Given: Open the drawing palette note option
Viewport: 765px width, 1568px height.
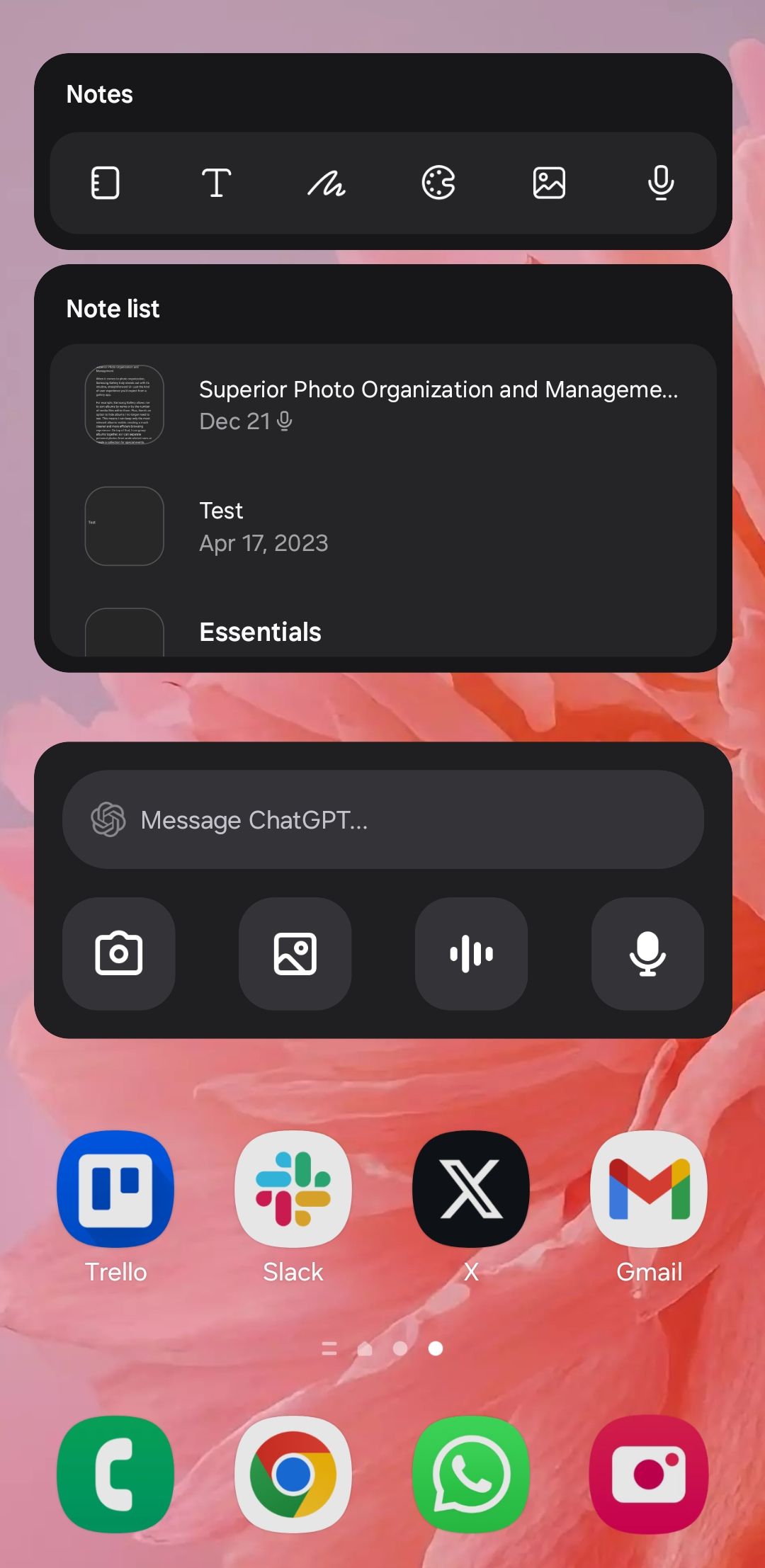Looking at the screenshot, I should pyautogui.click(x=438, y=183).
